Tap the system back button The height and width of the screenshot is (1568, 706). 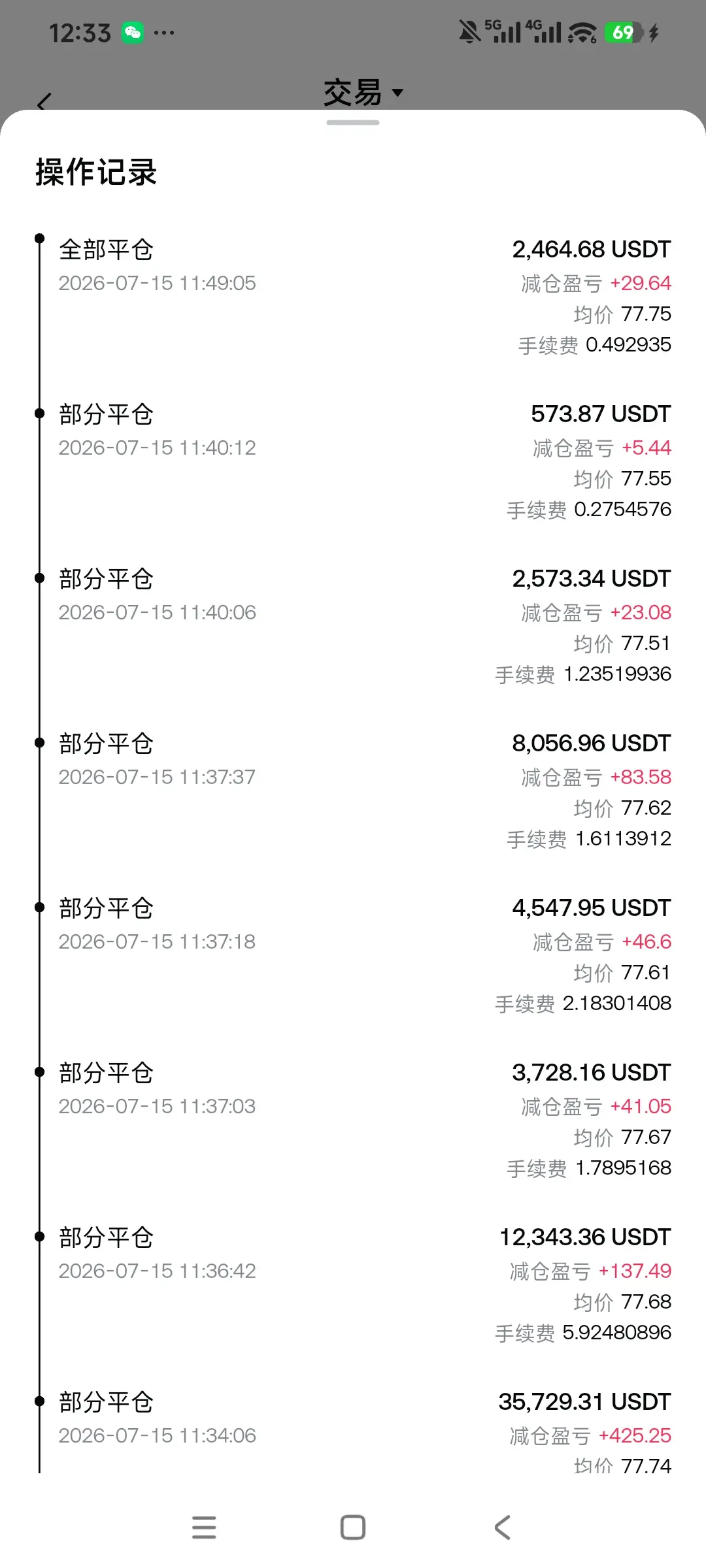[502, 1527]
